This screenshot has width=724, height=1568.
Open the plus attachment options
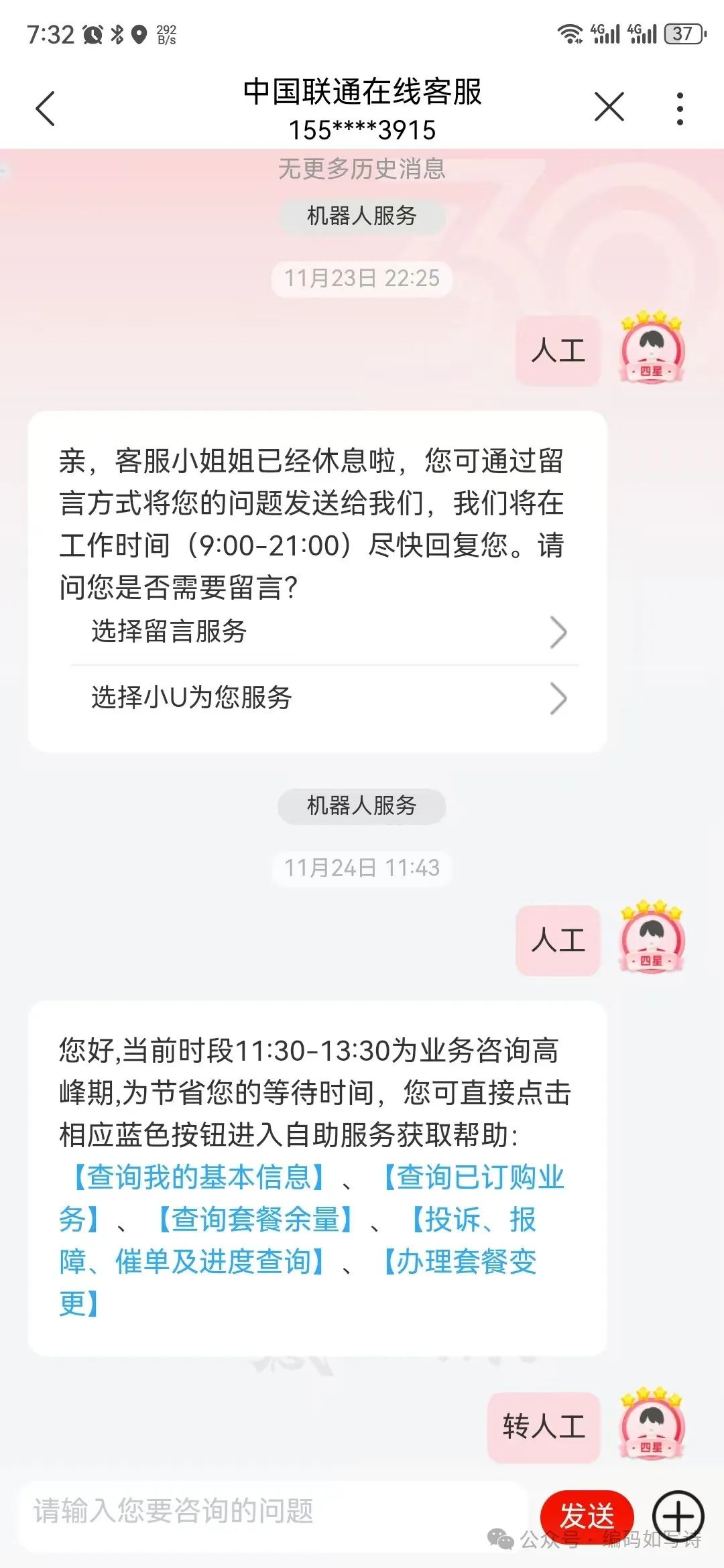[x=678, y=1516]
